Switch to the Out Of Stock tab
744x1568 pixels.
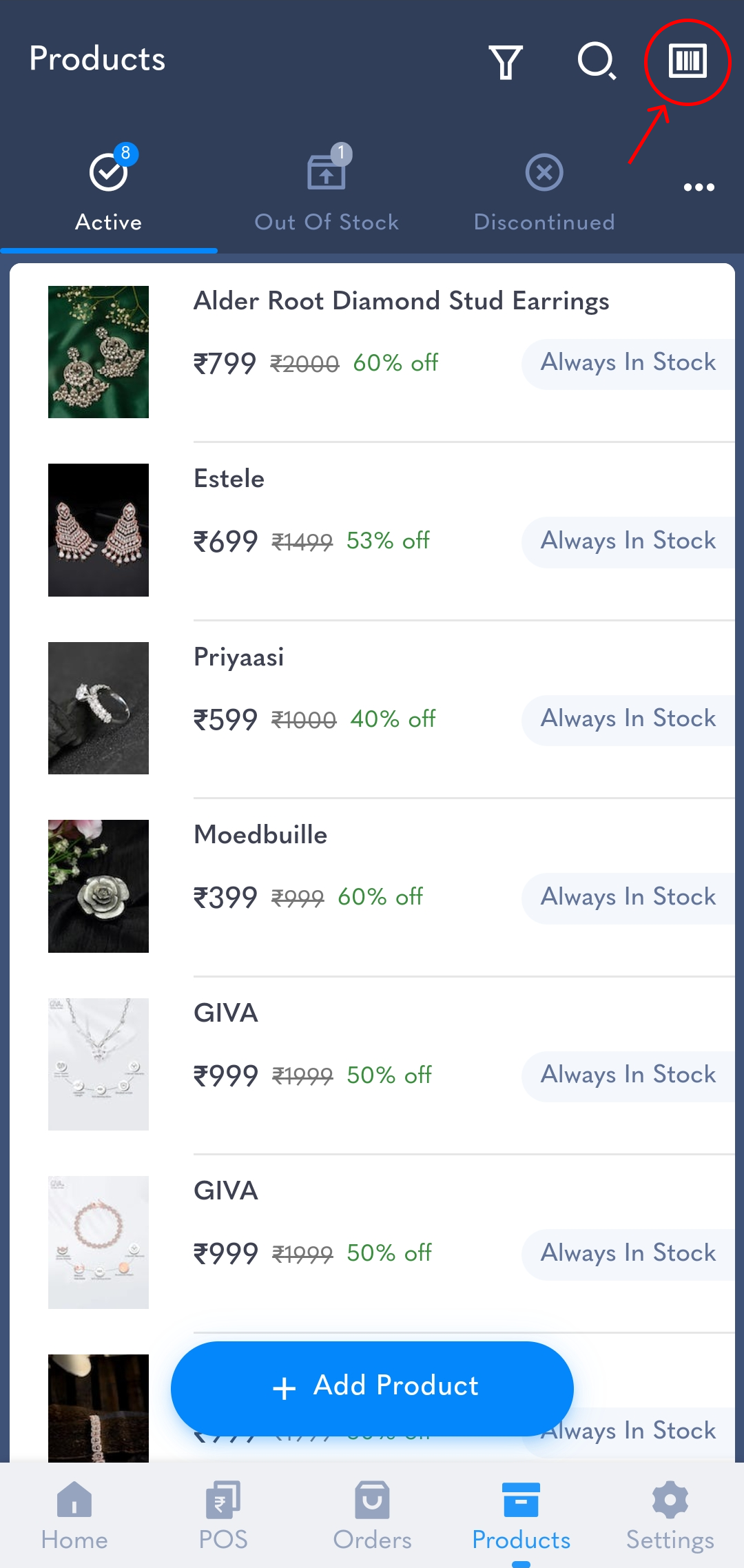pos(327,189)
